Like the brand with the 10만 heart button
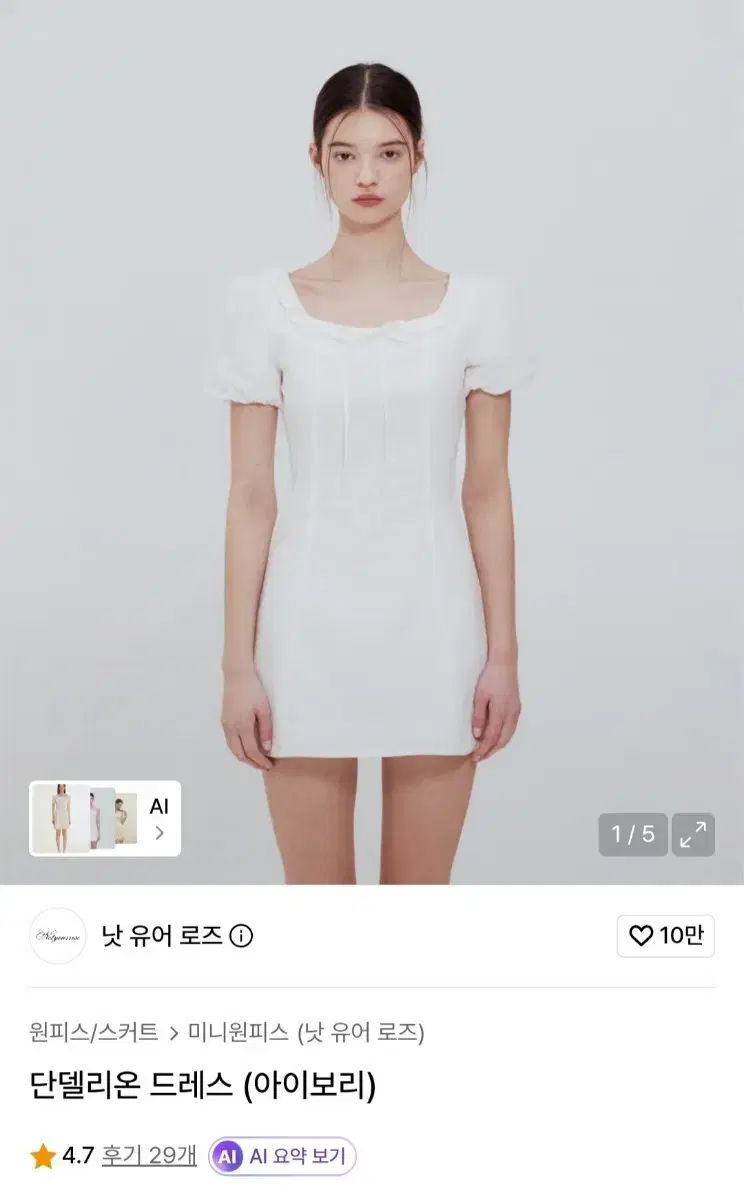This screenshot has height=1200, width=744. 666,936
